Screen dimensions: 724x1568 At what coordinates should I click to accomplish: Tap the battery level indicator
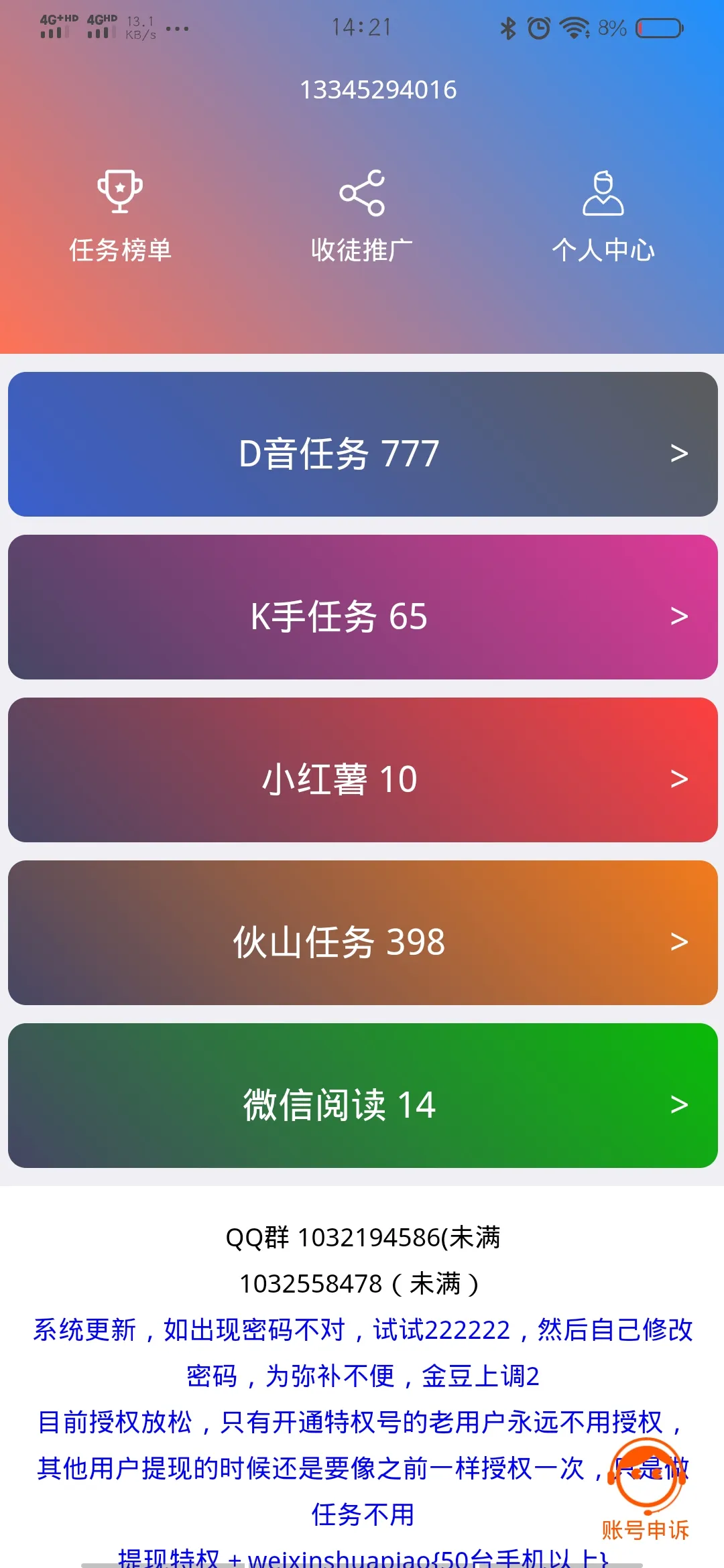(x=658, y=28)
